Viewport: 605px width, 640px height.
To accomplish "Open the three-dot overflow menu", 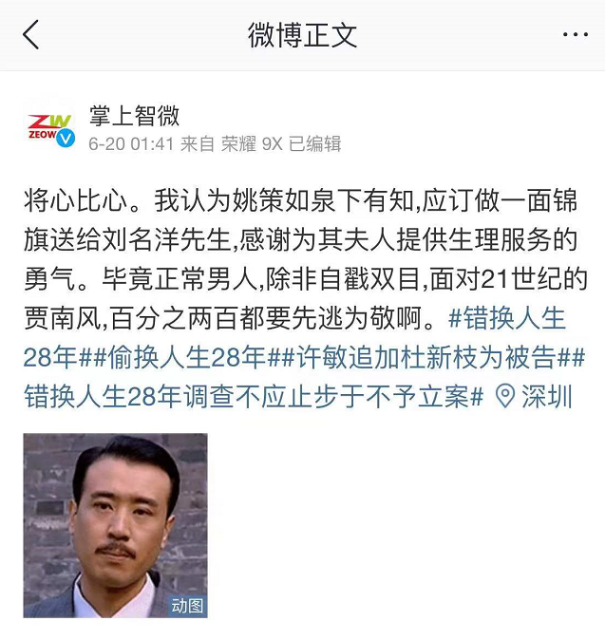I will pos(575,35).
